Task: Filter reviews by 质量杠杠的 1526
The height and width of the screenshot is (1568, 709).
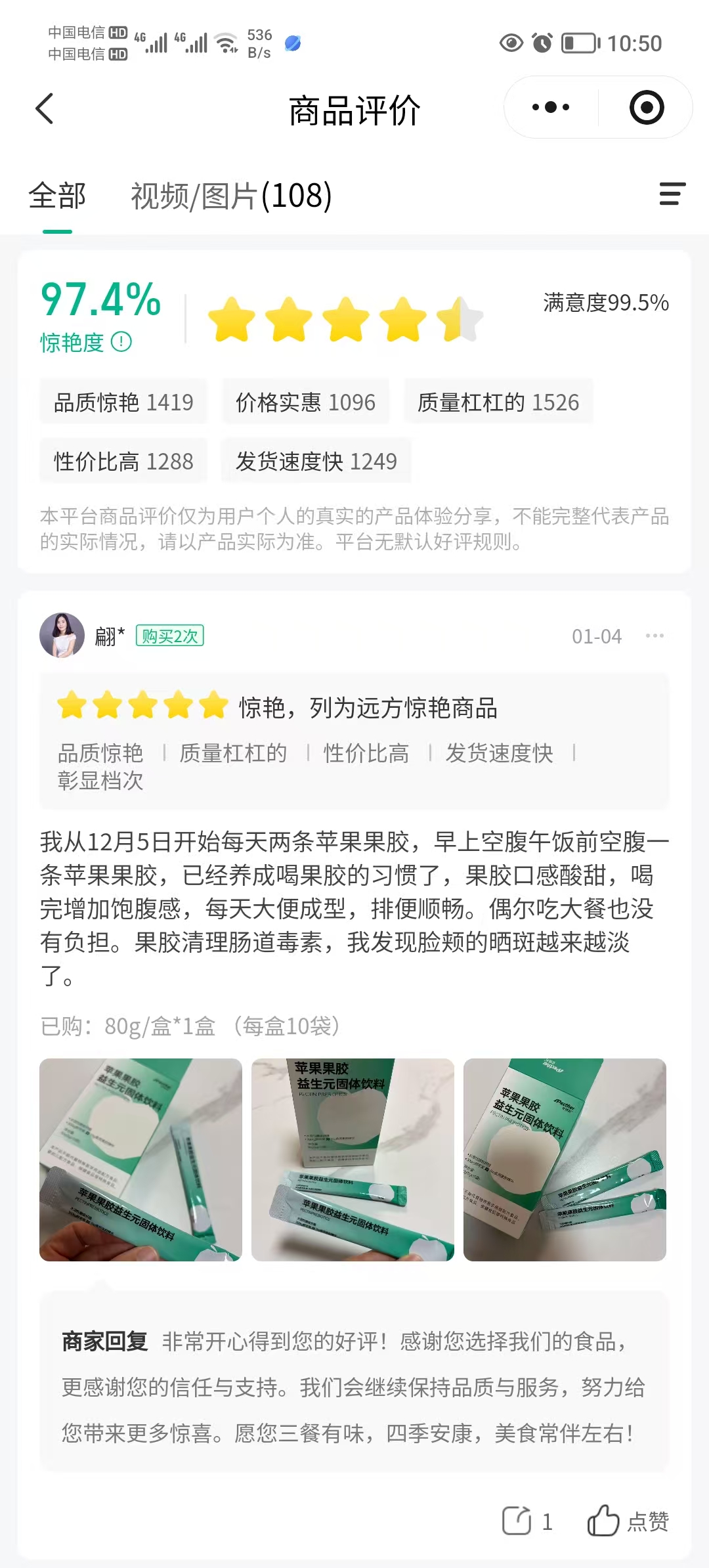Action: 498,402
